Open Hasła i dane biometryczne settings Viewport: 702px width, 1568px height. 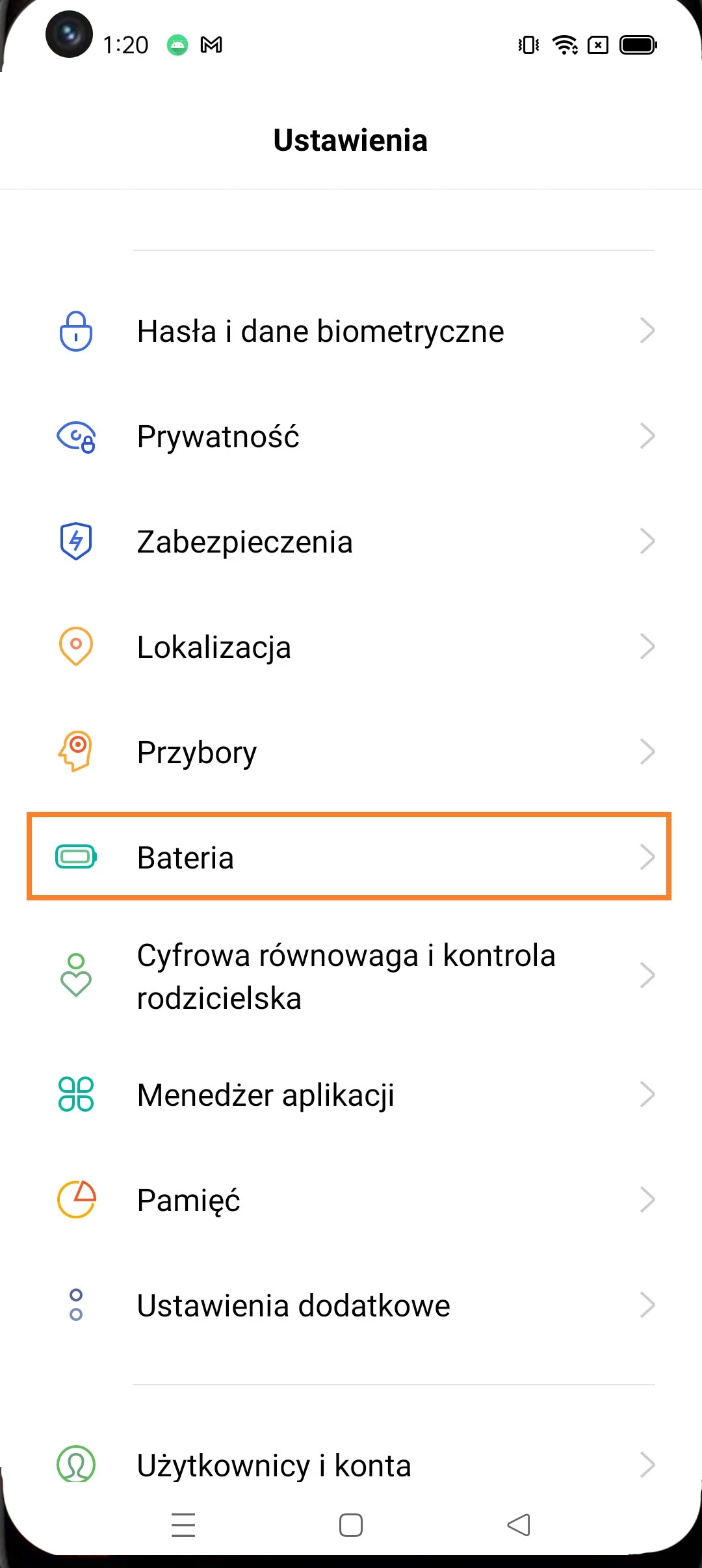coord(351,331)
